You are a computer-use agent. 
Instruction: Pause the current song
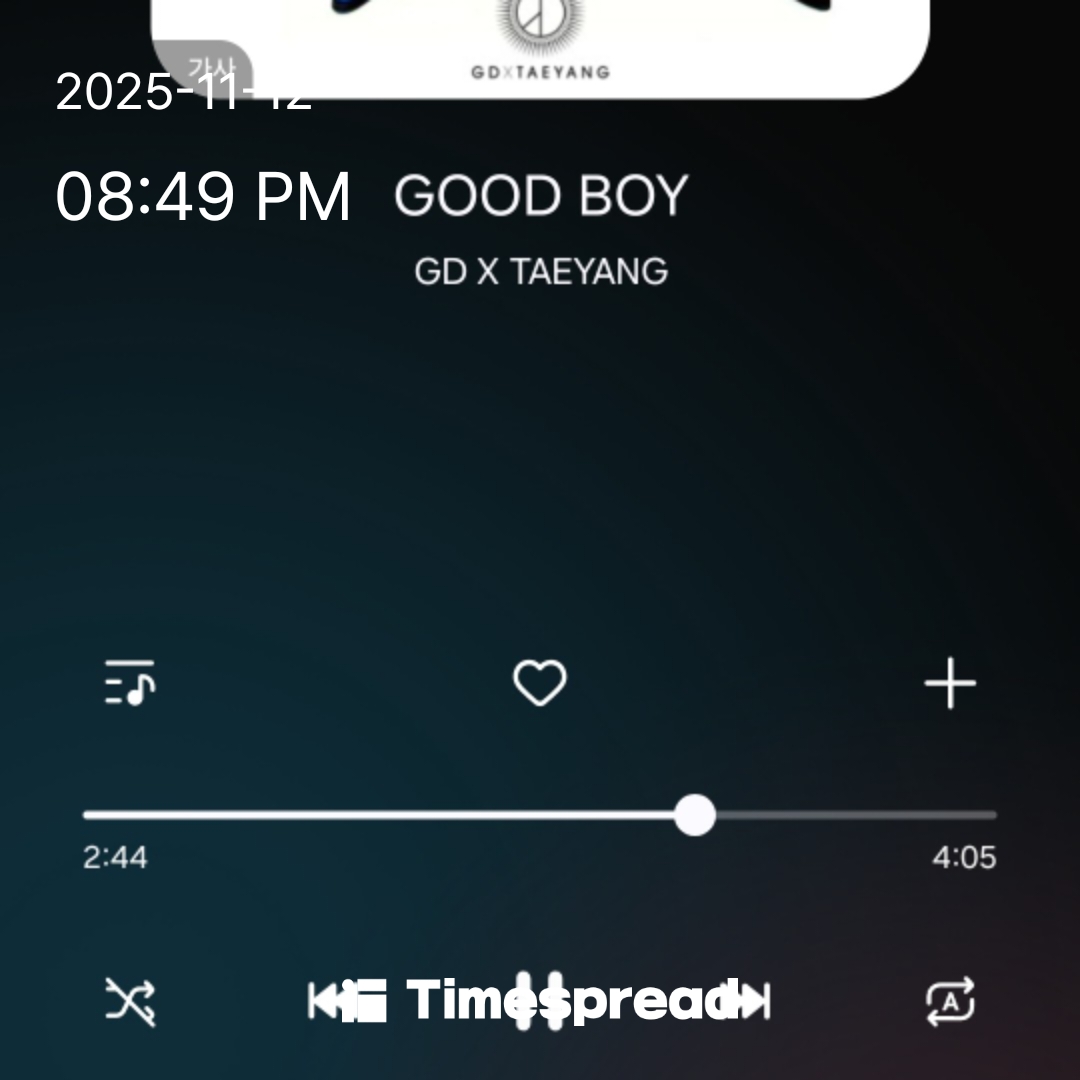(540, 1001)
